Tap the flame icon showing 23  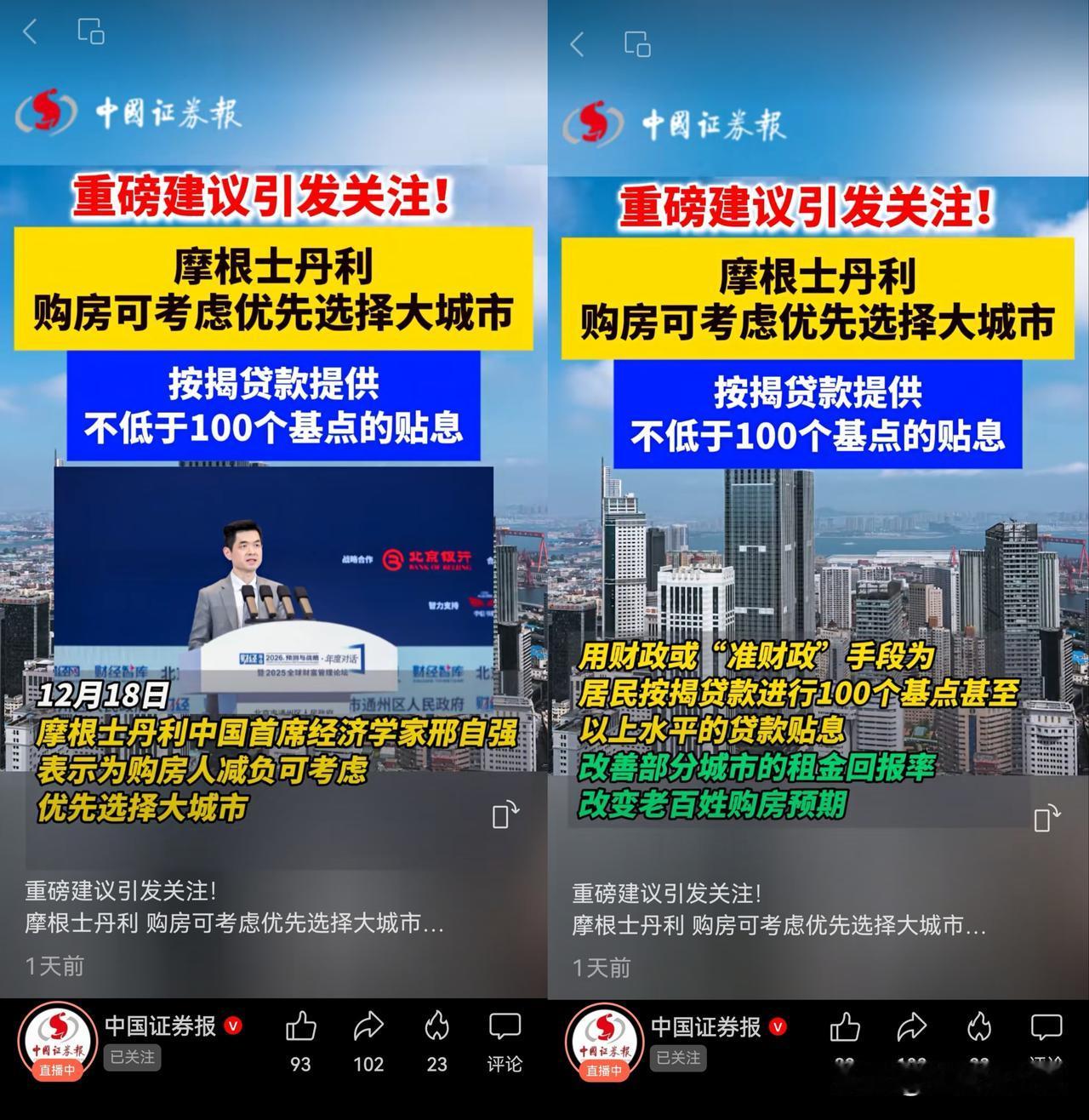pos(436,1030)
